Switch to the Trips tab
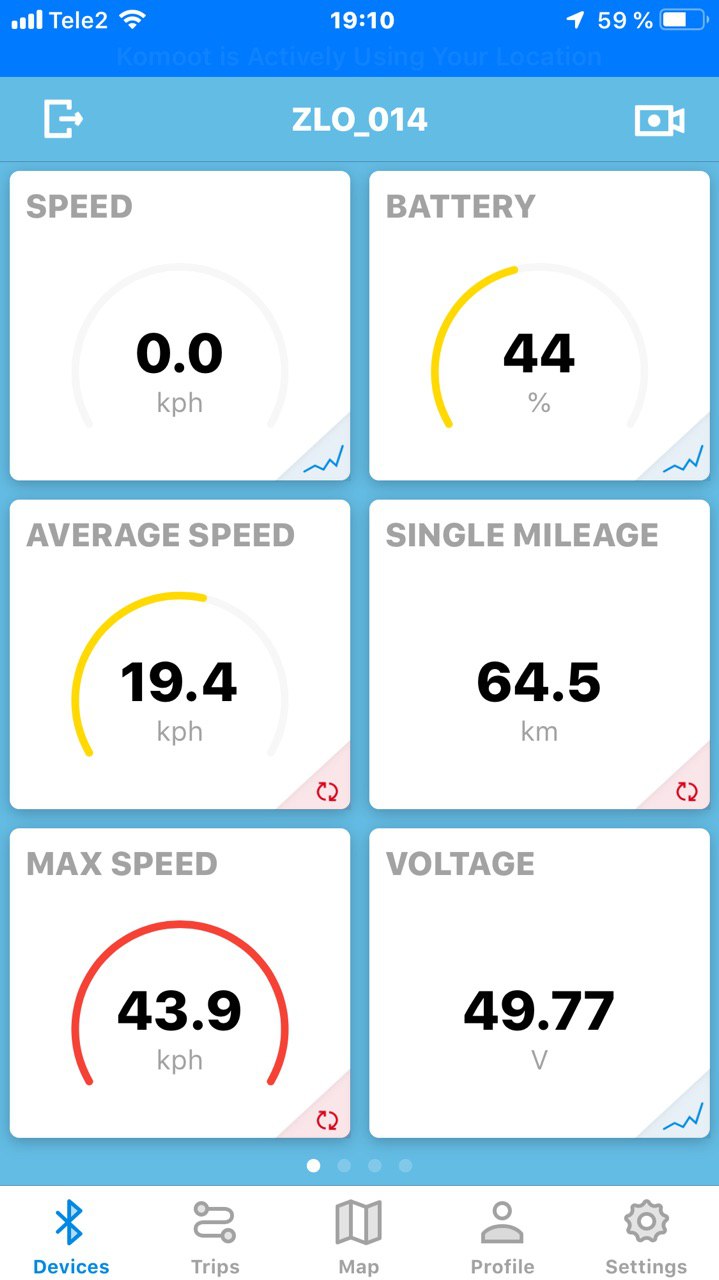Viewport: 719px width, 1280px height. pos(215,1237)
